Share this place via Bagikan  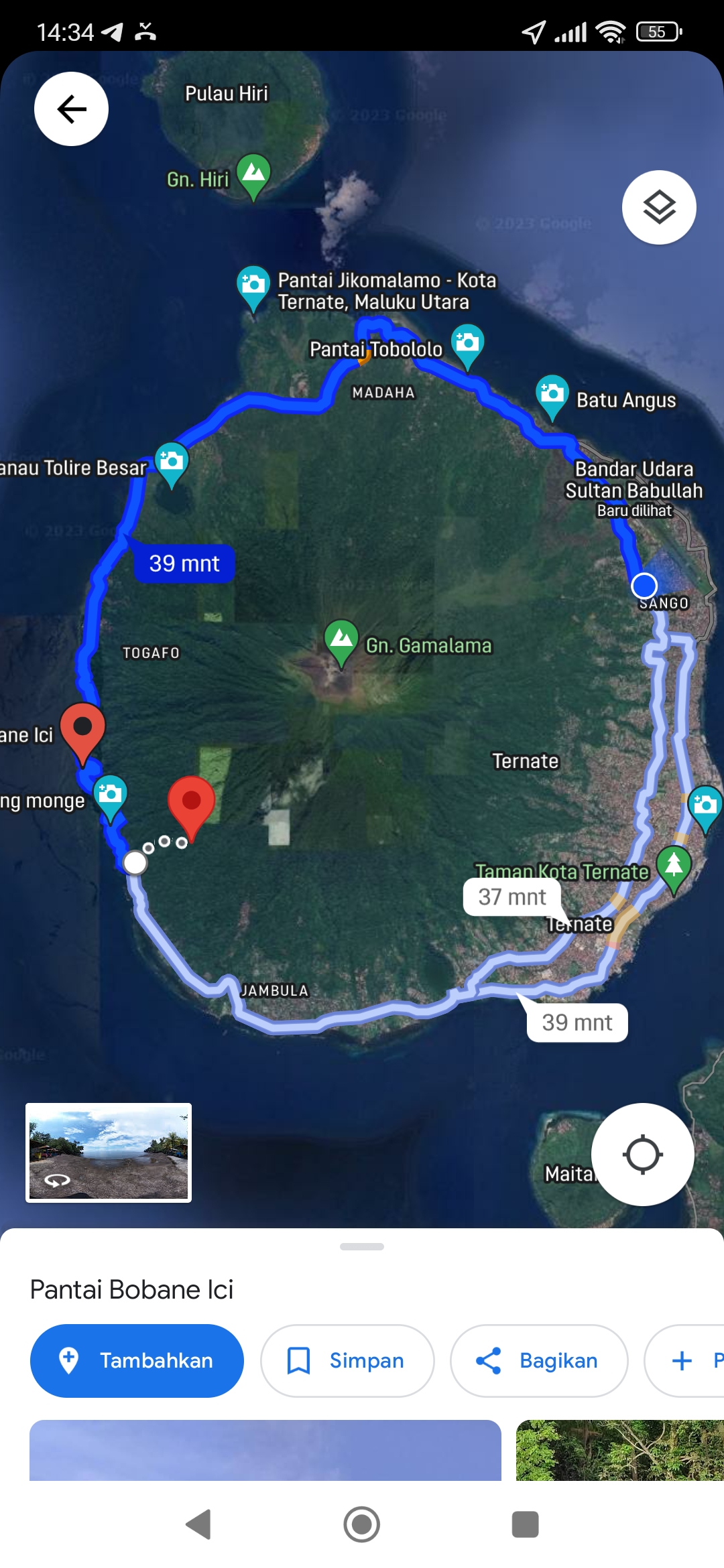(x=539, y=1360)
